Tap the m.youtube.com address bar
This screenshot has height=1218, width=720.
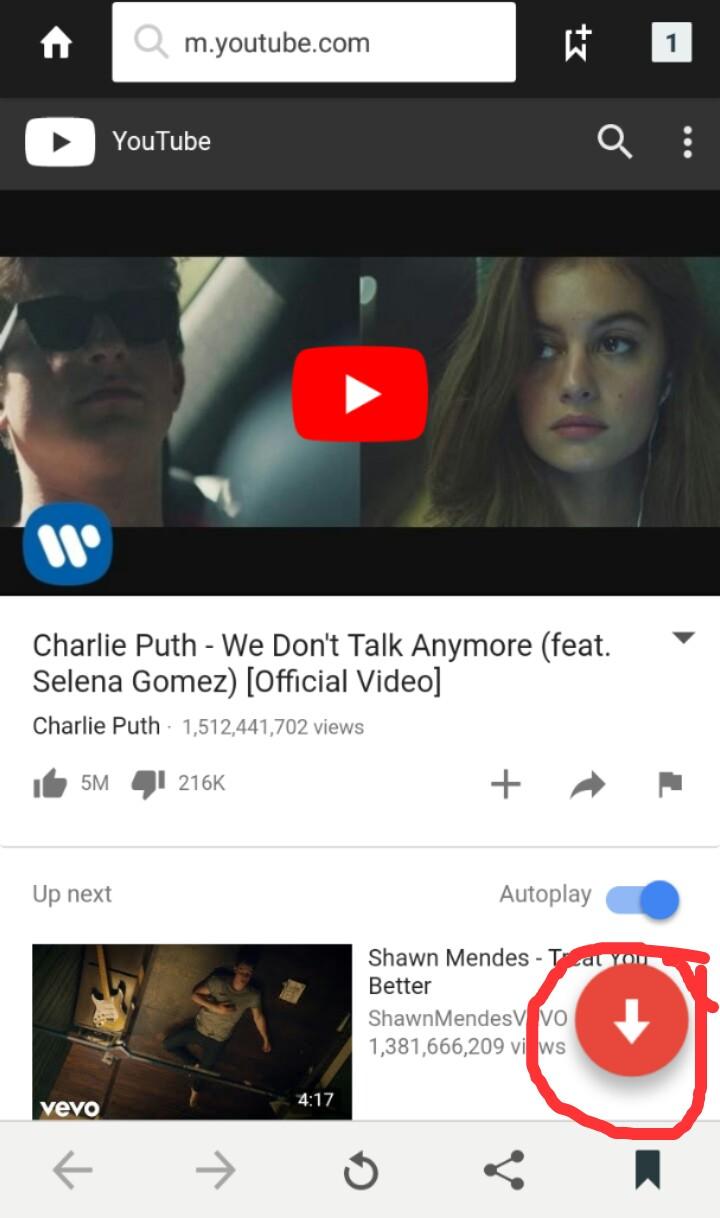[314, 42]
